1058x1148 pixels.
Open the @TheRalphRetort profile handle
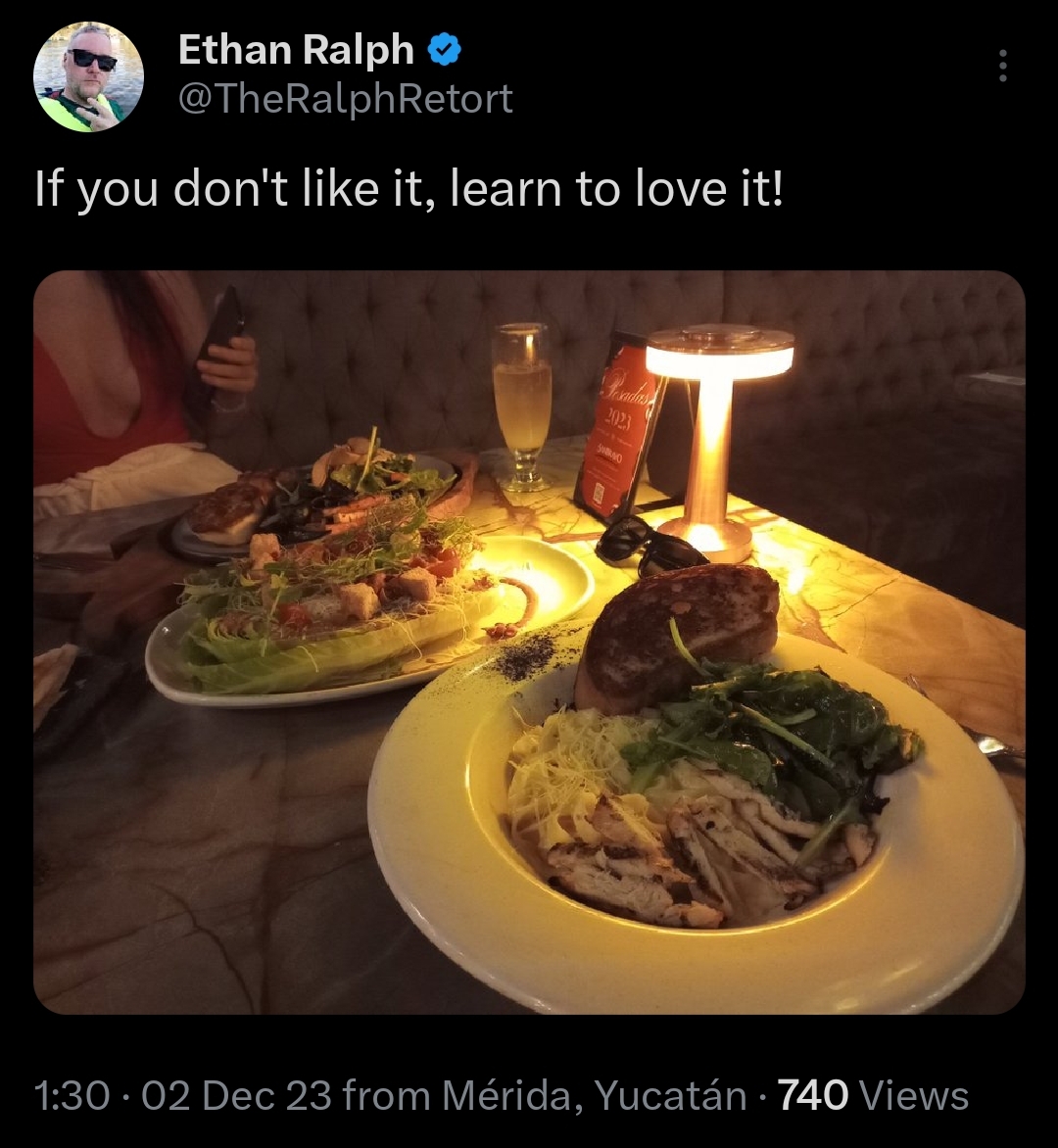(345, 98)
